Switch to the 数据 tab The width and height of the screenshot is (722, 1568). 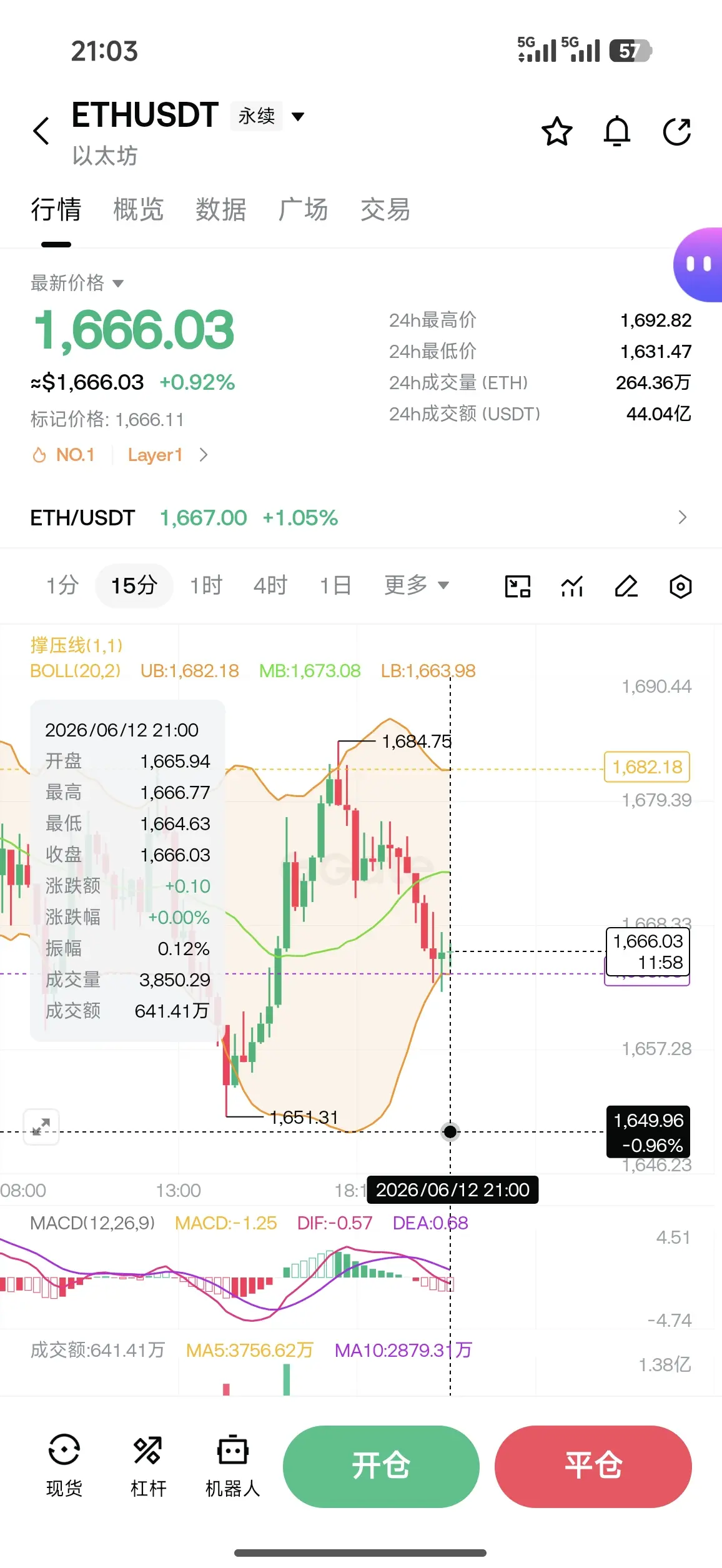pyautogui.click(x=220, y=209)
